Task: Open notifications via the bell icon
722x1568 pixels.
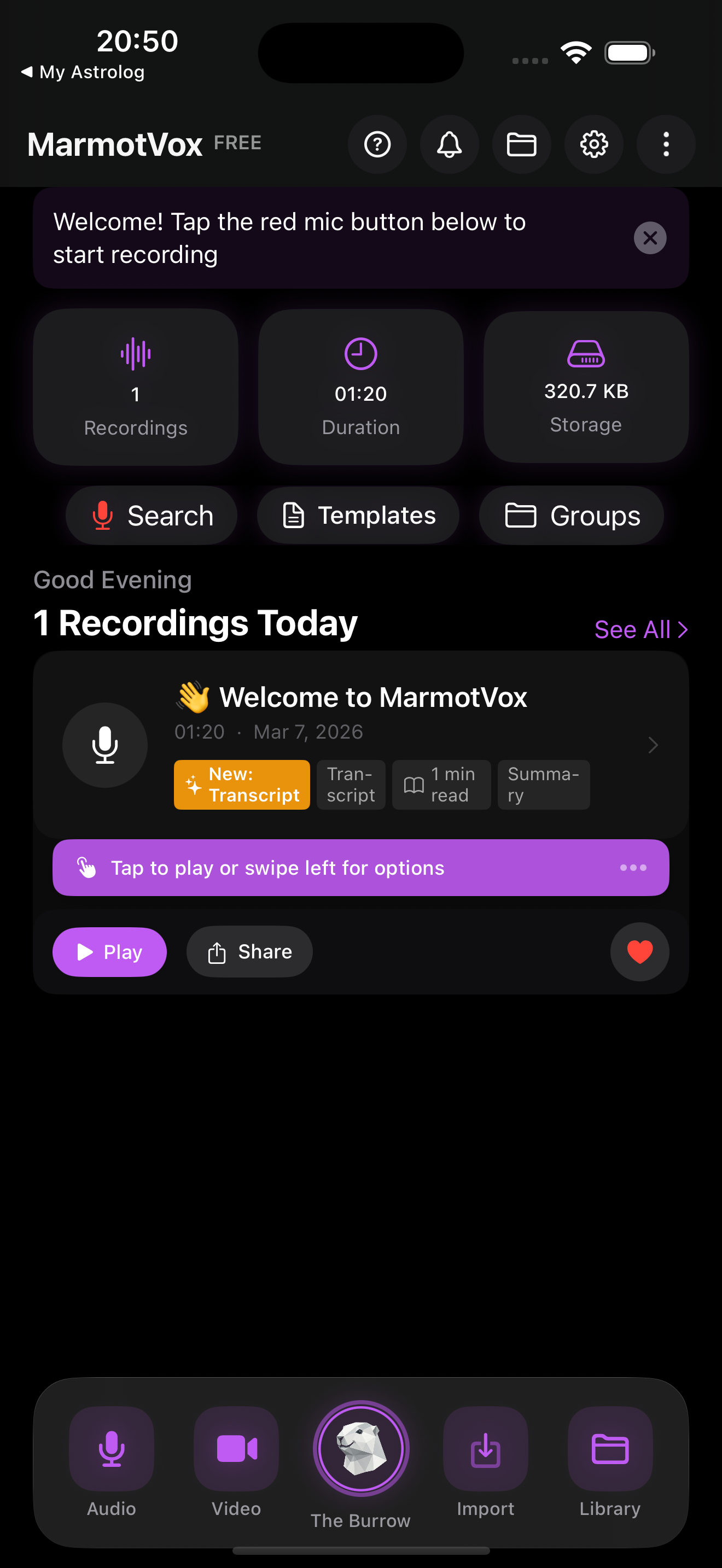Action: 449,145
